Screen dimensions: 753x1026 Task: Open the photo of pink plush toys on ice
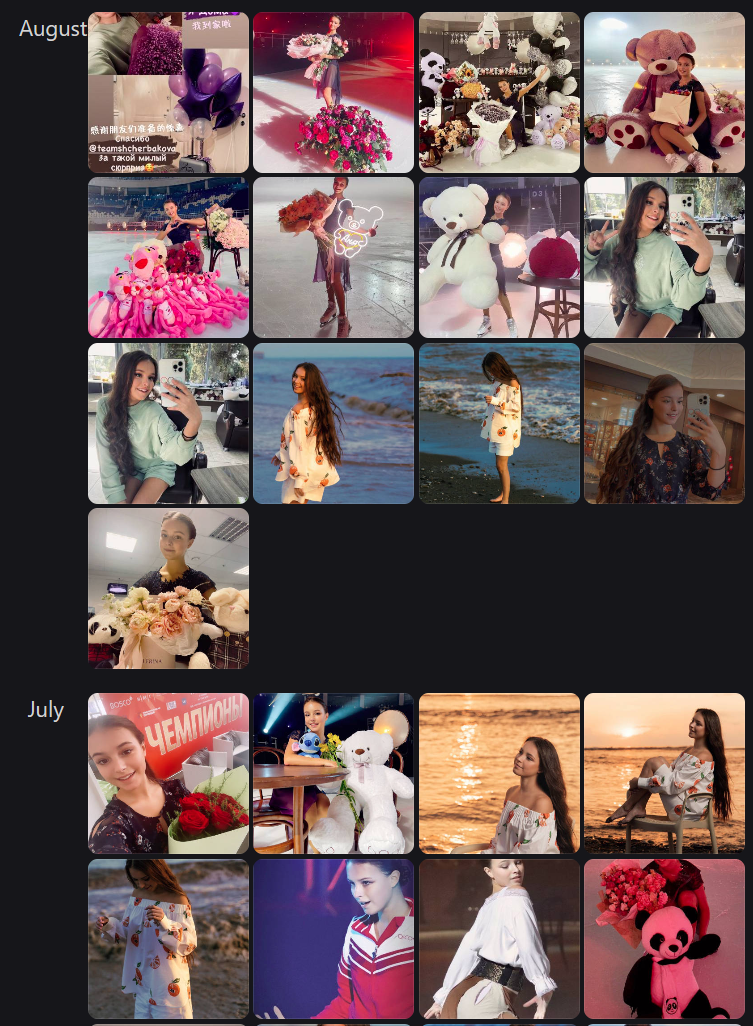(168, 257)
